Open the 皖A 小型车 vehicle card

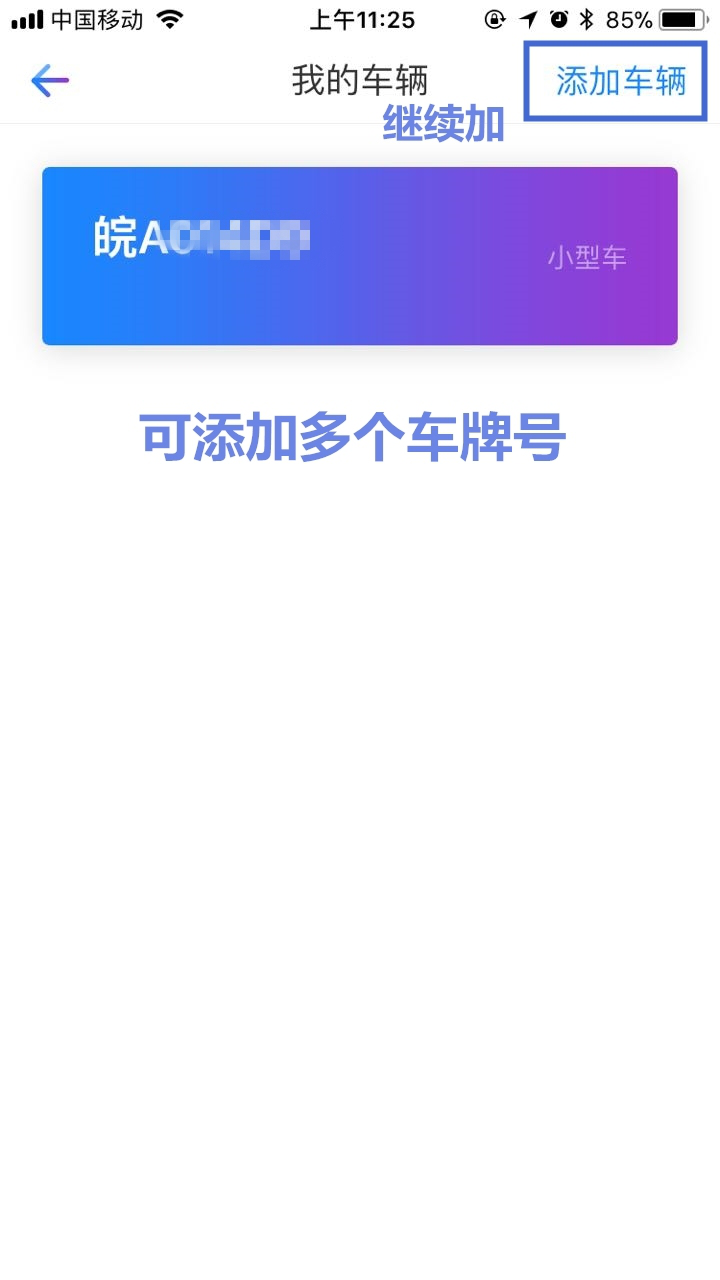[x=360, y=256]
